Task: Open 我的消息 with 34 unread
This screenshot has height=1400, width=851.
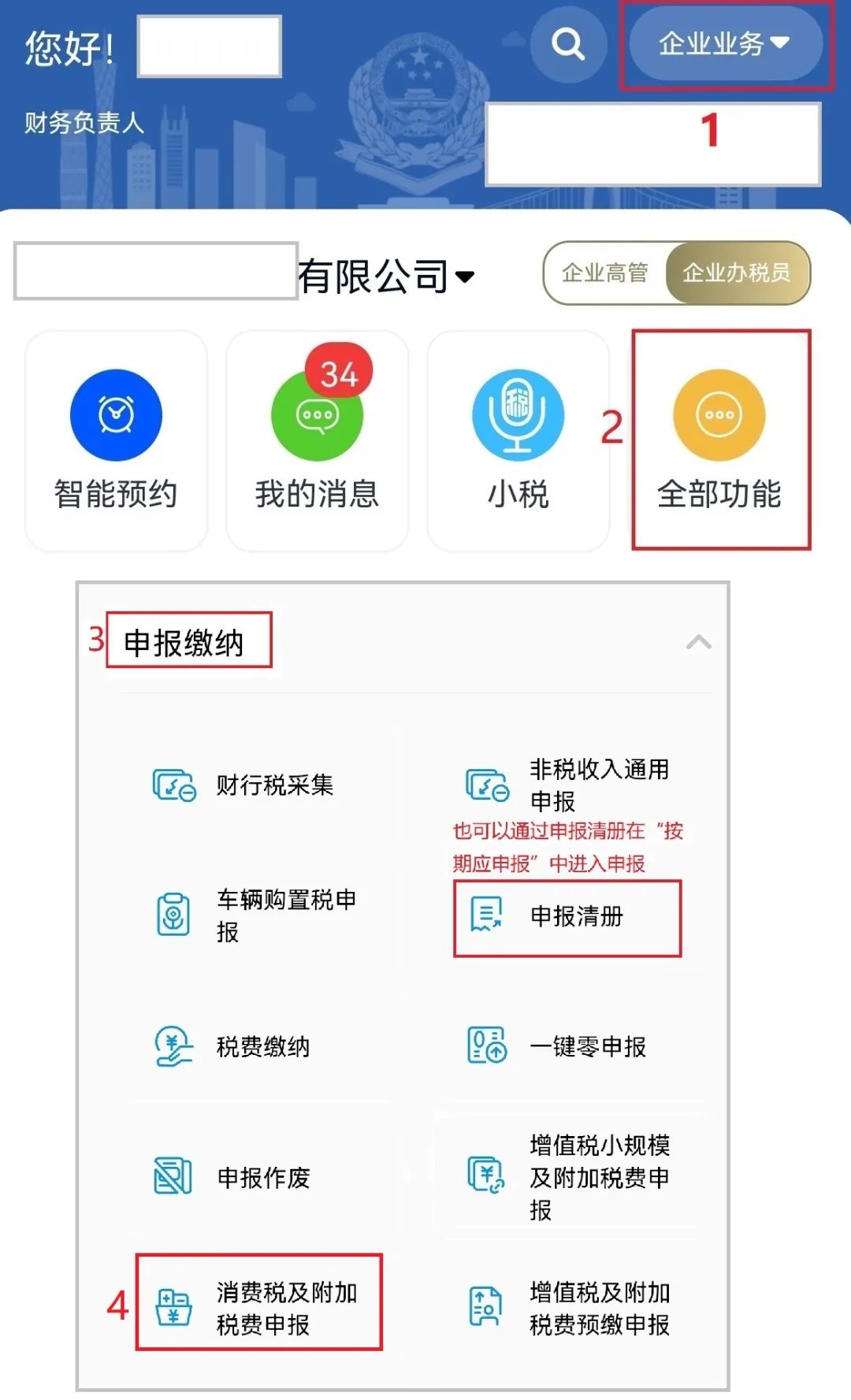Action: (317, 440)
